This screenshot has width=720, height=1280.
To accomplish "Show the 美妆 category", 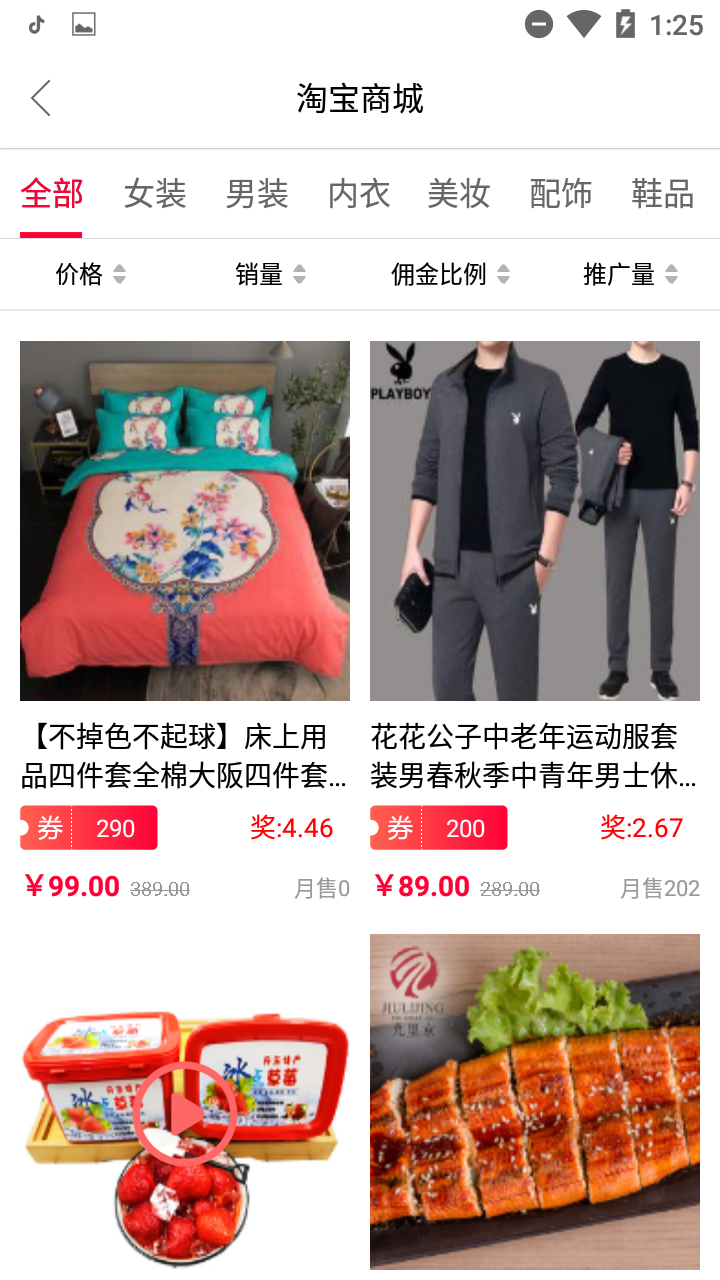I will pyautogui.click(x=459, y=194).
